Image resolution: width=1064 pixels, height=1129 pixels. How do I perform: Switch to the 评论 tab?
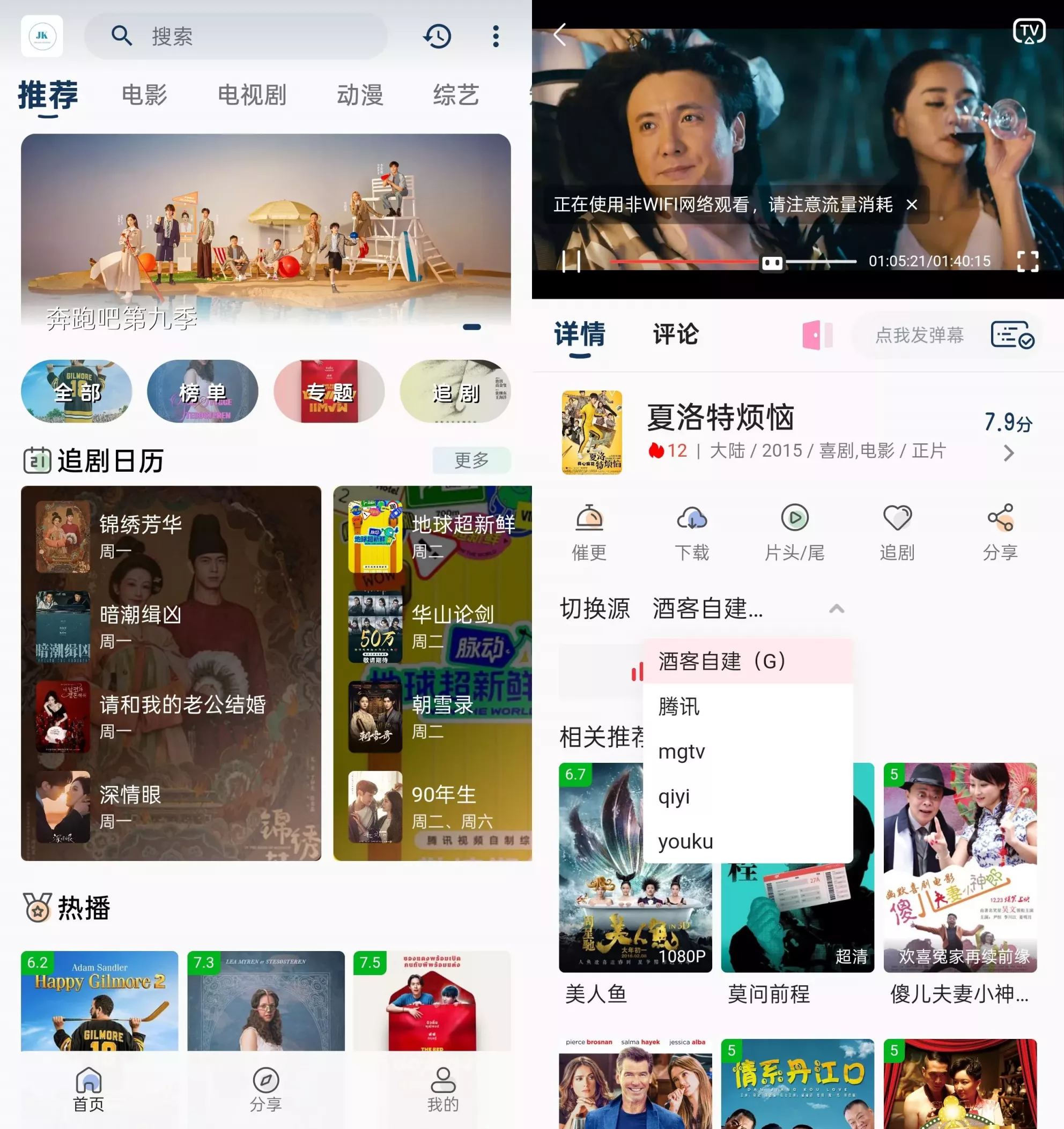coord(675,335)
